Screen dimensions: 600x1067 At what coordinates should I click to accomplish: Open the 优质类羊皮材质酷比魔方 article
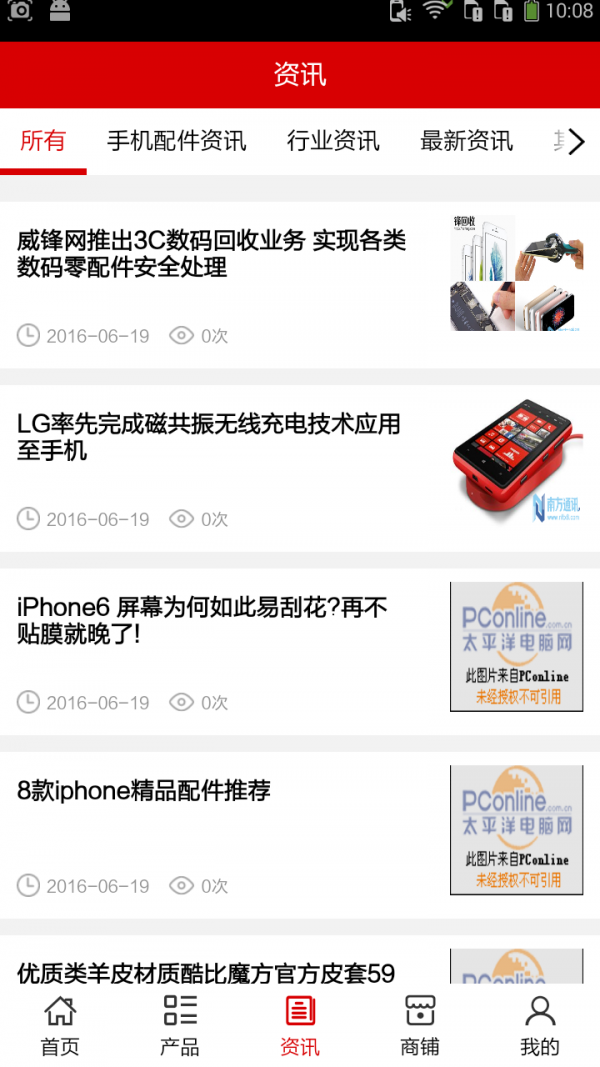[x=206, y=971]
